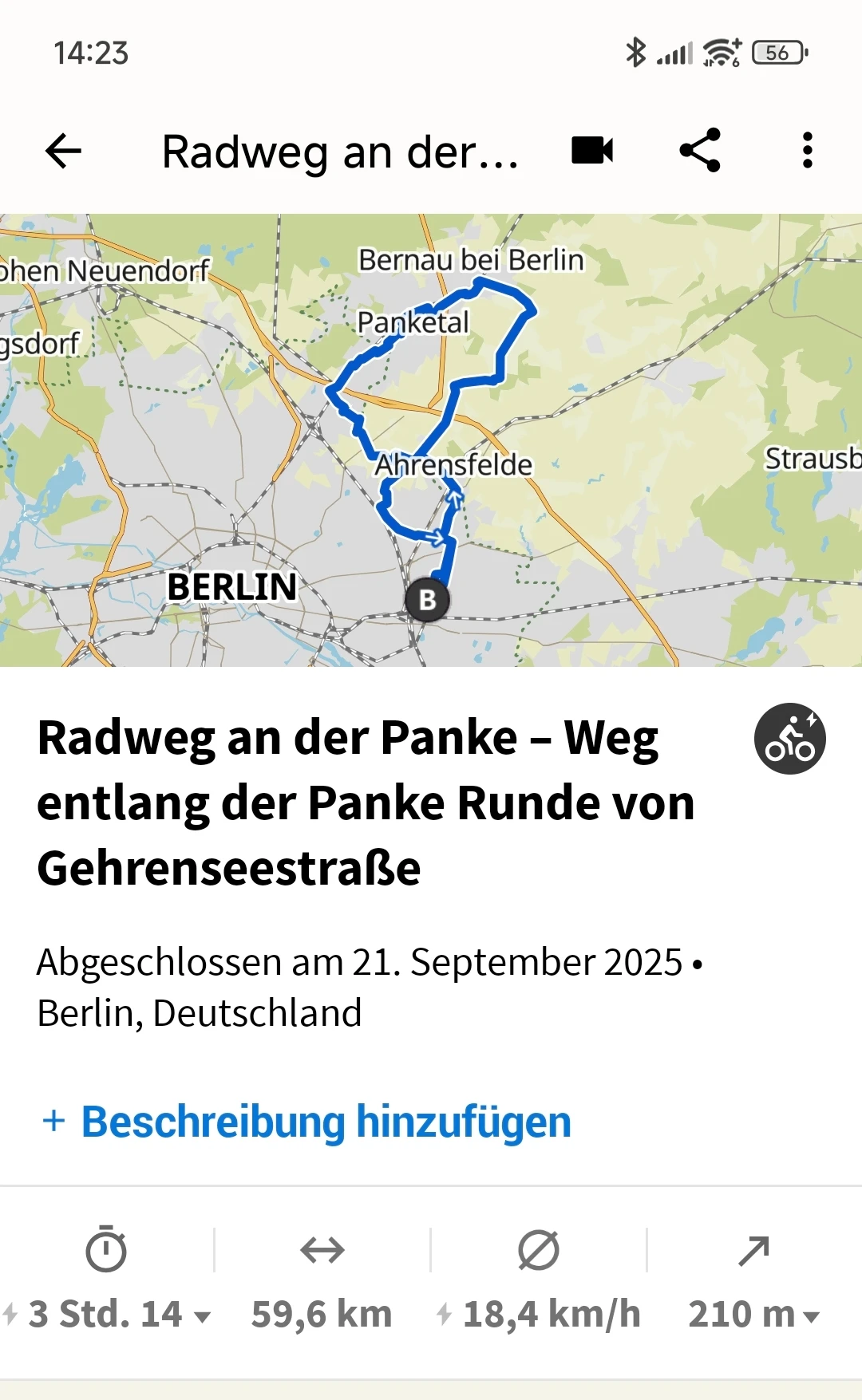
Task: Go back with the arrow icon
Action: click(64, 151)
